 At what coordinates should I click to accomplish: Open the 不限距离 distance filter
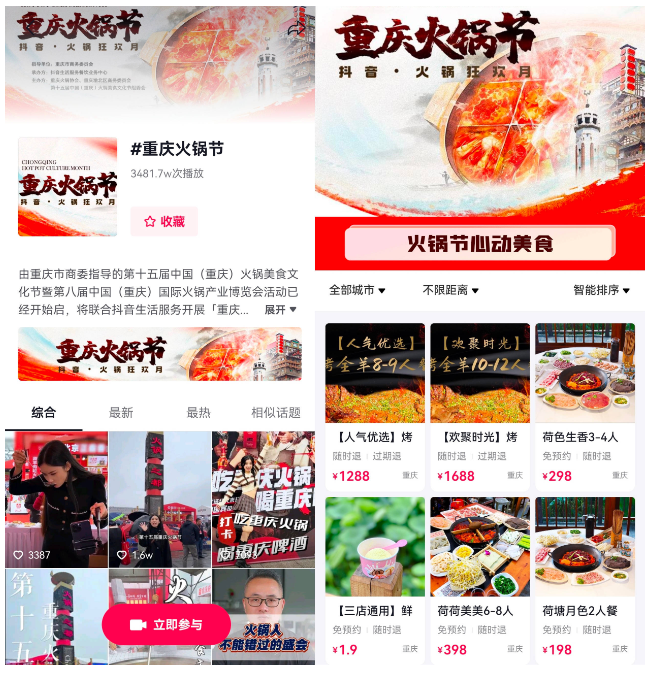click(450, 290)
